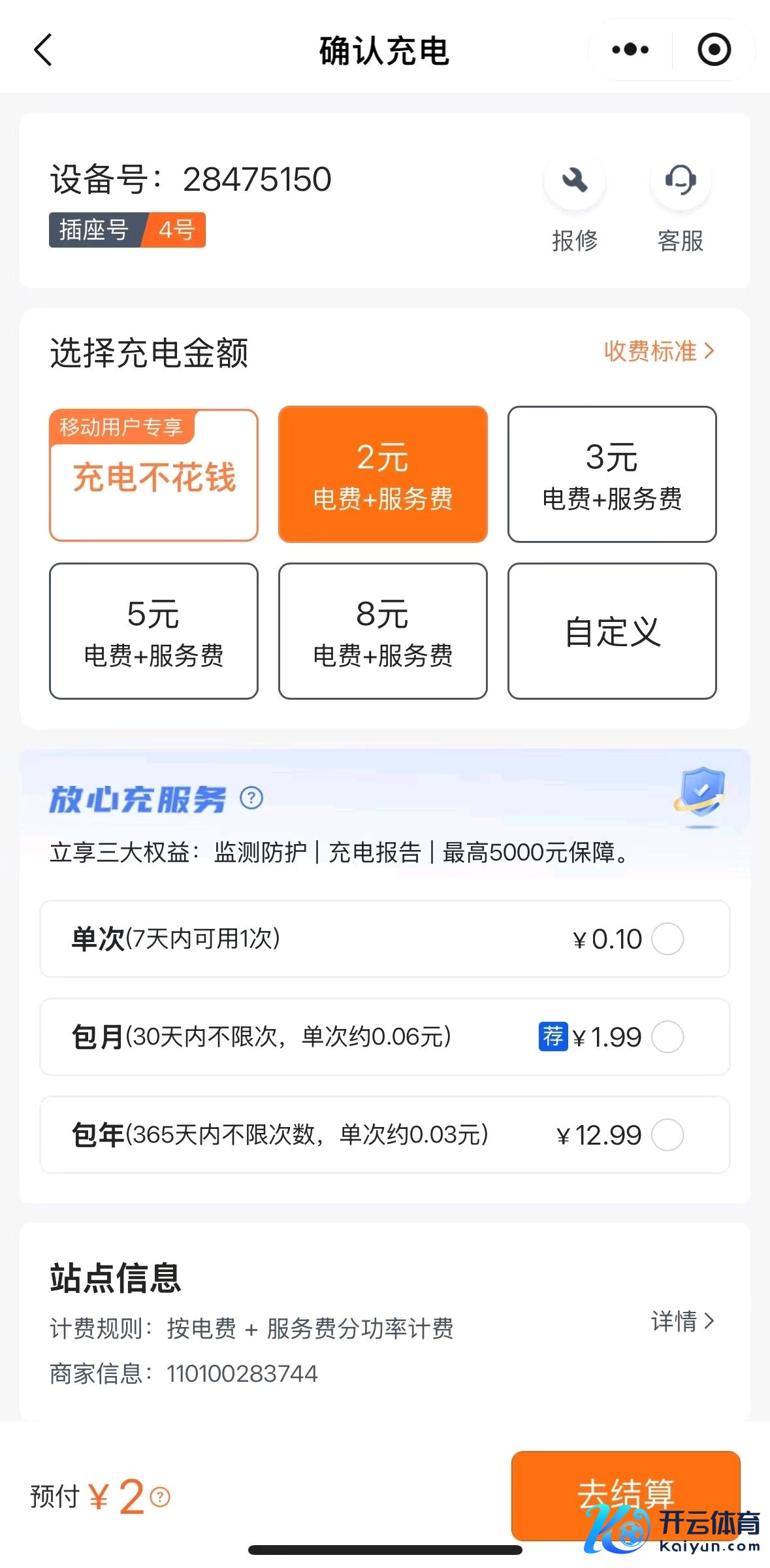The height and width of the screenshot is (1568, 770).
Task: Open the mini program's three-dot menu
Action: click(x=630, y=50)
